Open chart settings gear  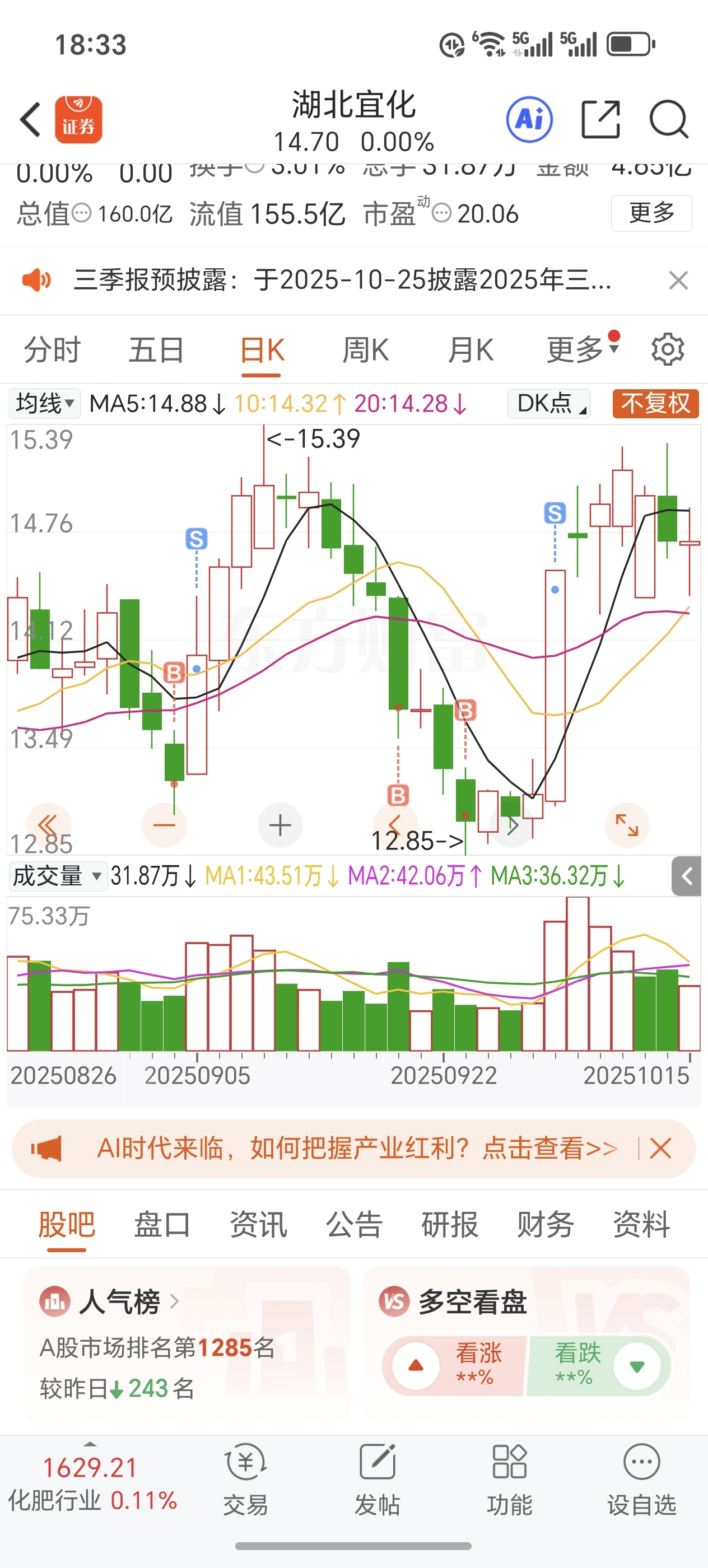[667, 350]
